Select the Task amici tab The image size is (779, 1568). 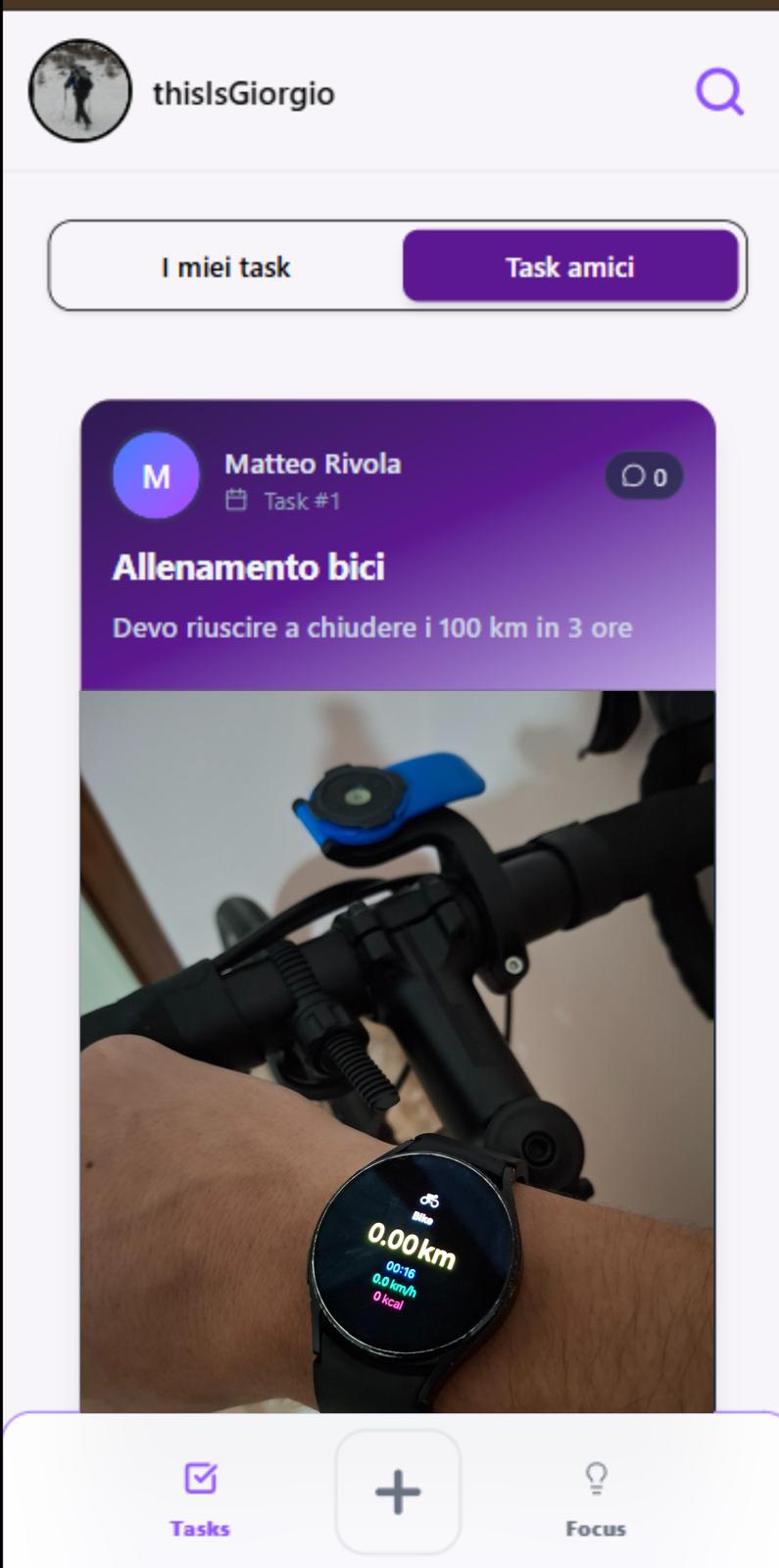coord(569,267)
